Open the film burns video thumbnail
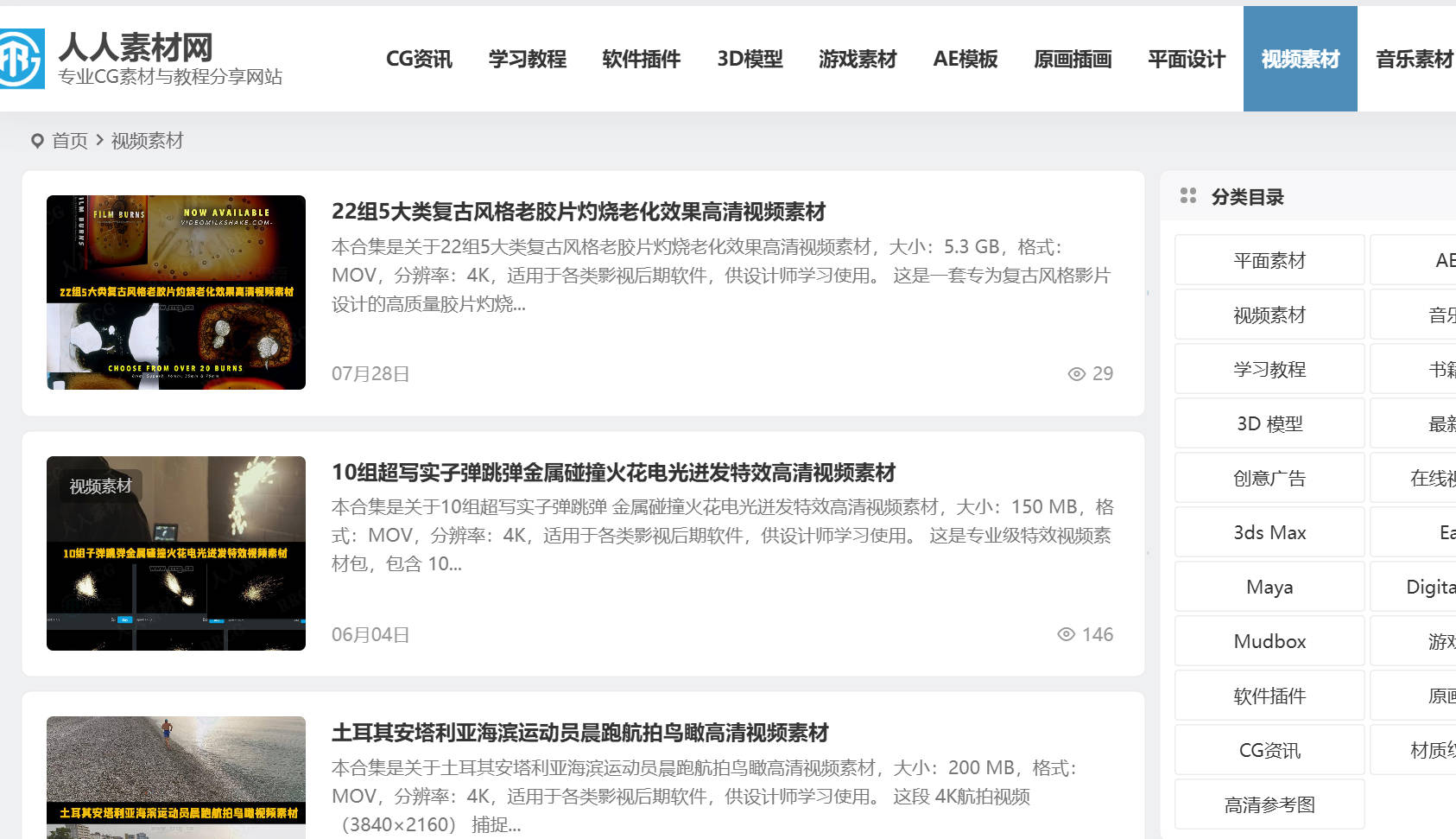 click(176, 292)
